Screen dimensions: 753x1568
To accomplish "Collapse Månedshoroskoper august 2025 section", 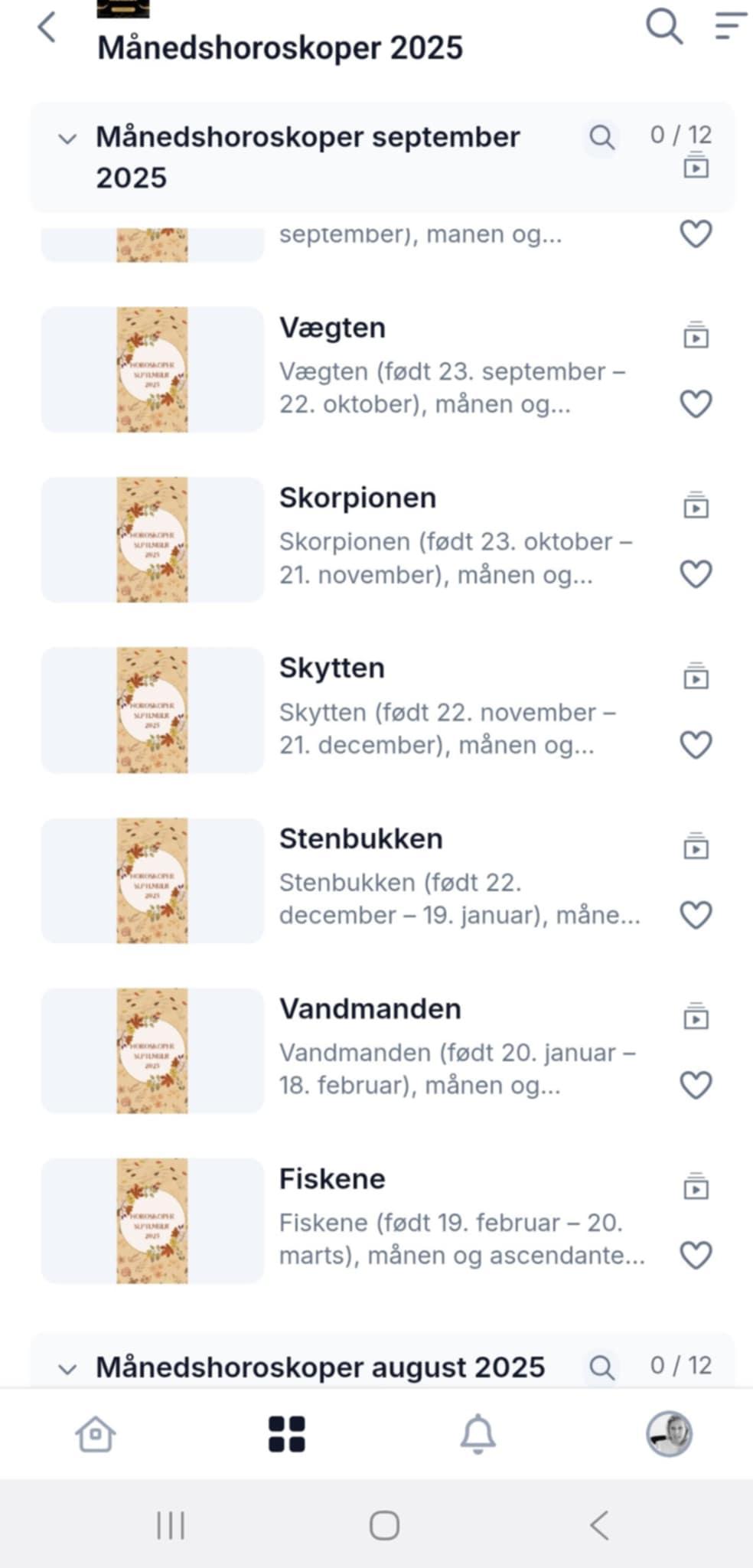I will coord(67,1368).
